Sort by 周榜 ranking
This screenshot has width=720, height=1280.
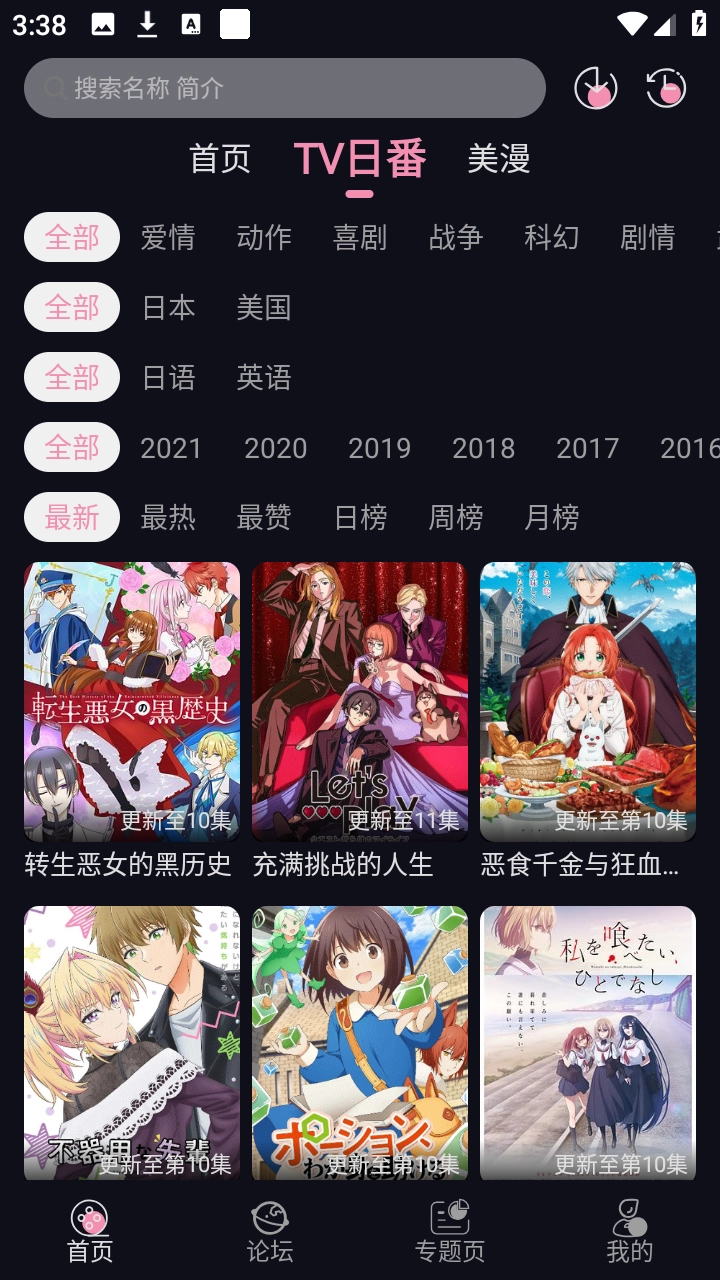[x=456, y=517]
